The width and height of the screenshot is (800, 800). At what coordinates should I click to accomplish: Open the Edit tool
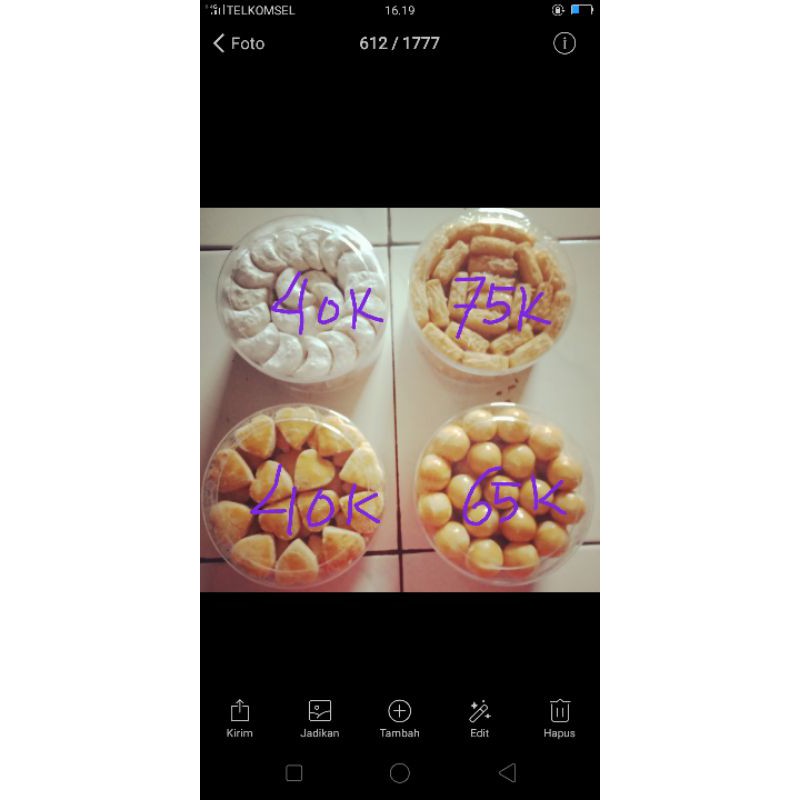[479, 718]
